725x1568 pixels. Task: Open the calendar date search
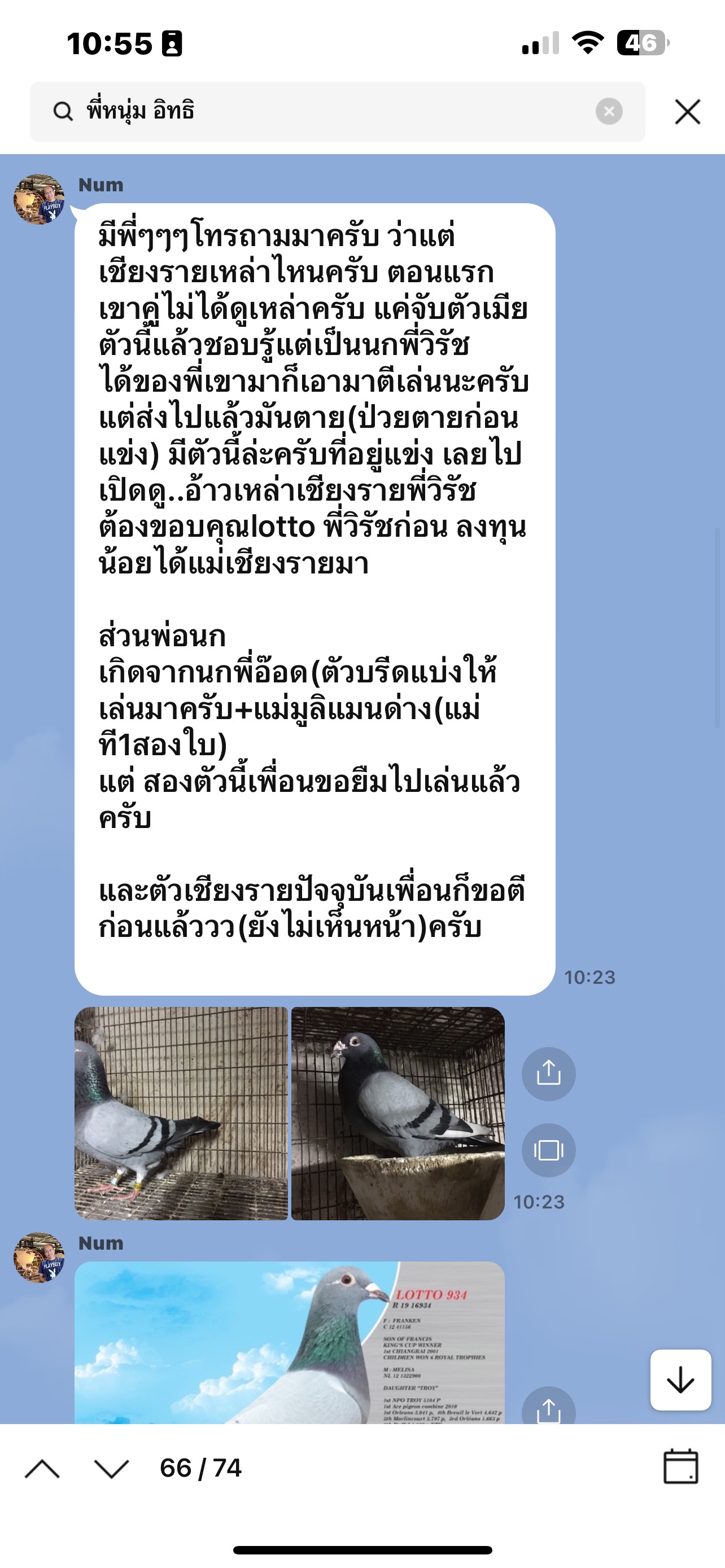point(680,1467)
